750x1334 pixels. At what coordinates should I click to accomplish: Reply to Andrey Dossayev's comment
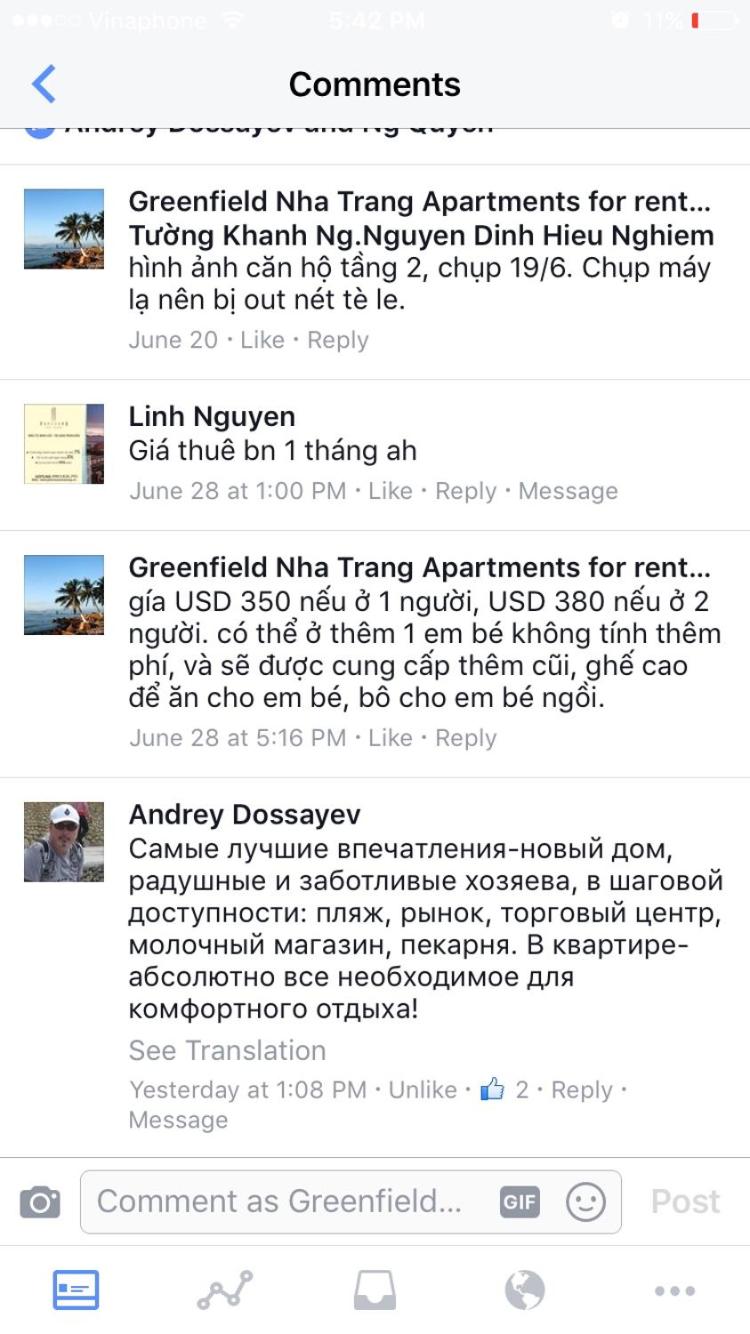click(x=582, y=1090)
